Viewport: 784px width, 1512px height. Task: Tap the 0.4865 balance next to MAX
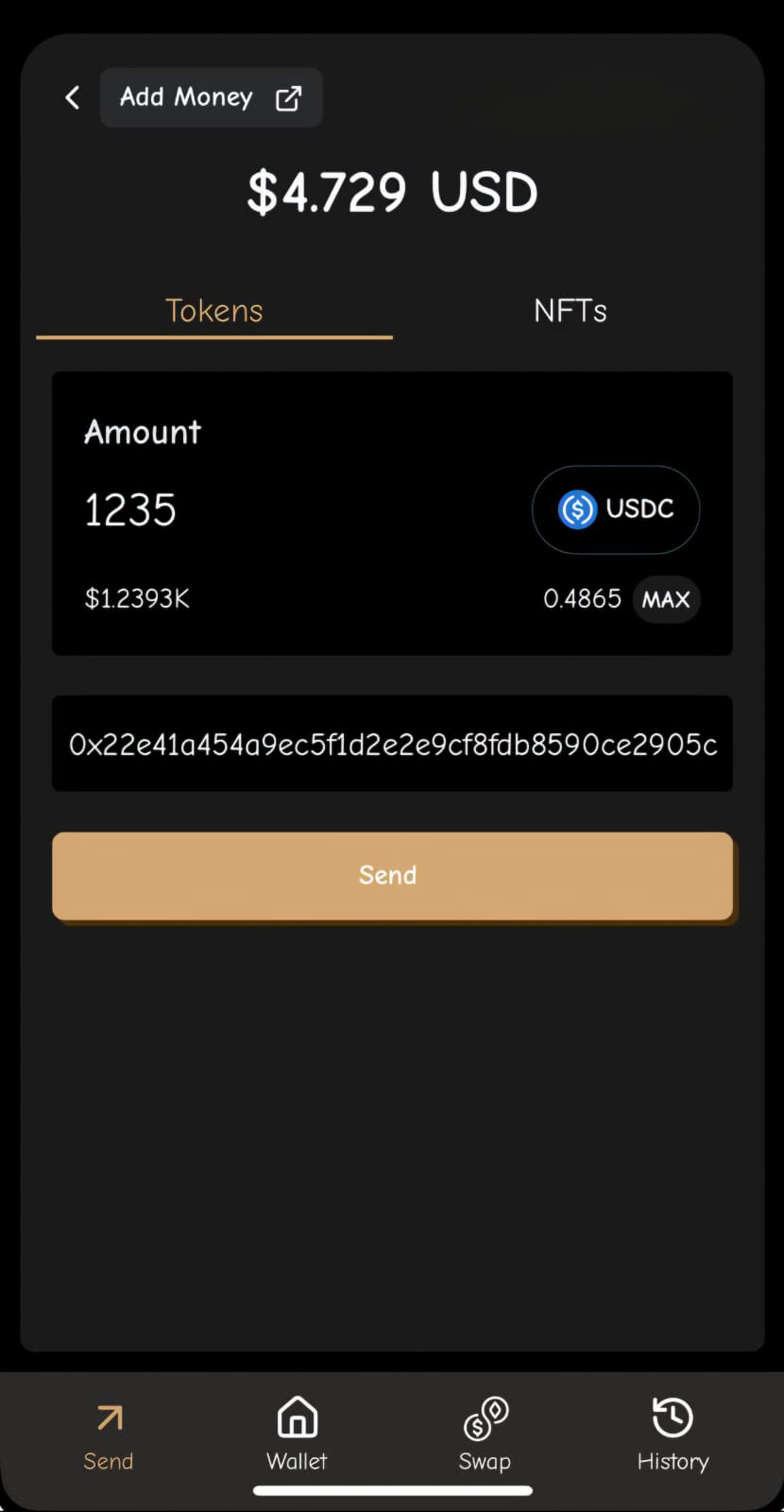(x=582, y=598)
